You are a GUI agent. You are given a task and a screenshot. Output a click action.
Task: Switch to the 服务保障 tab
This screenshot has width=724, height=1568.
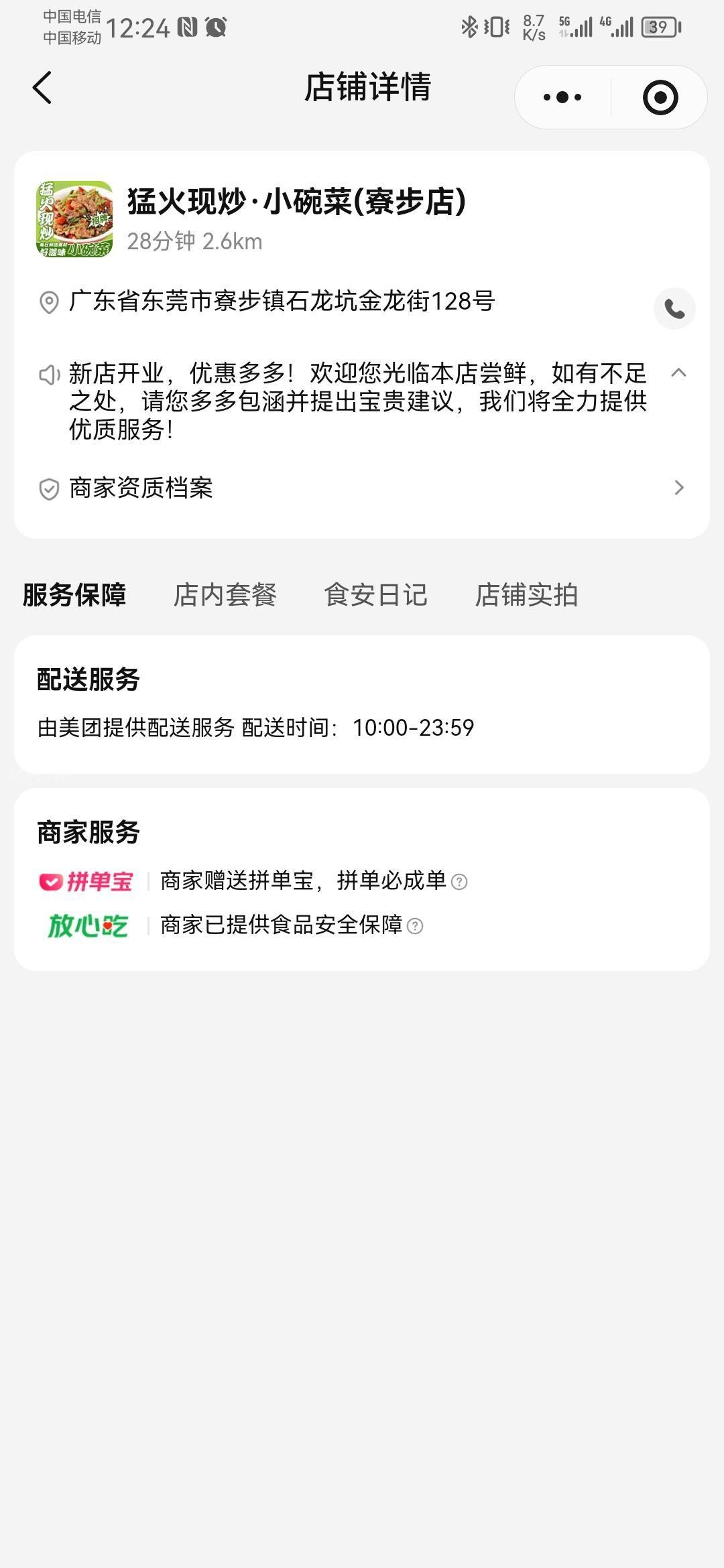point(74,595)
